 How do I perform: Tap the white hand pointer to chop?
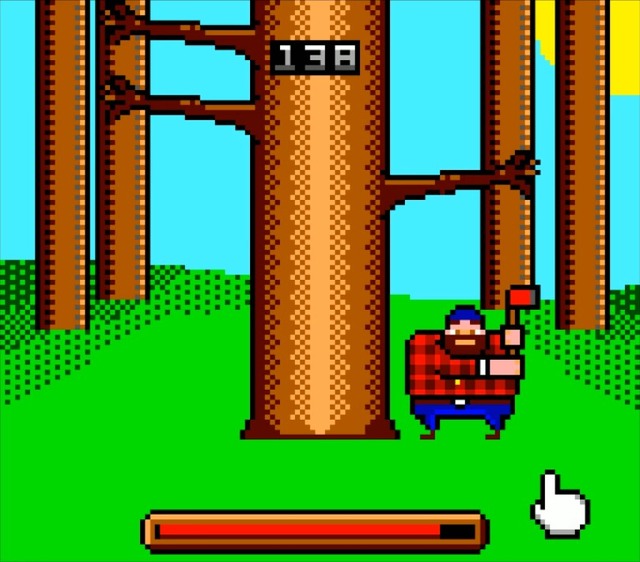560,505
